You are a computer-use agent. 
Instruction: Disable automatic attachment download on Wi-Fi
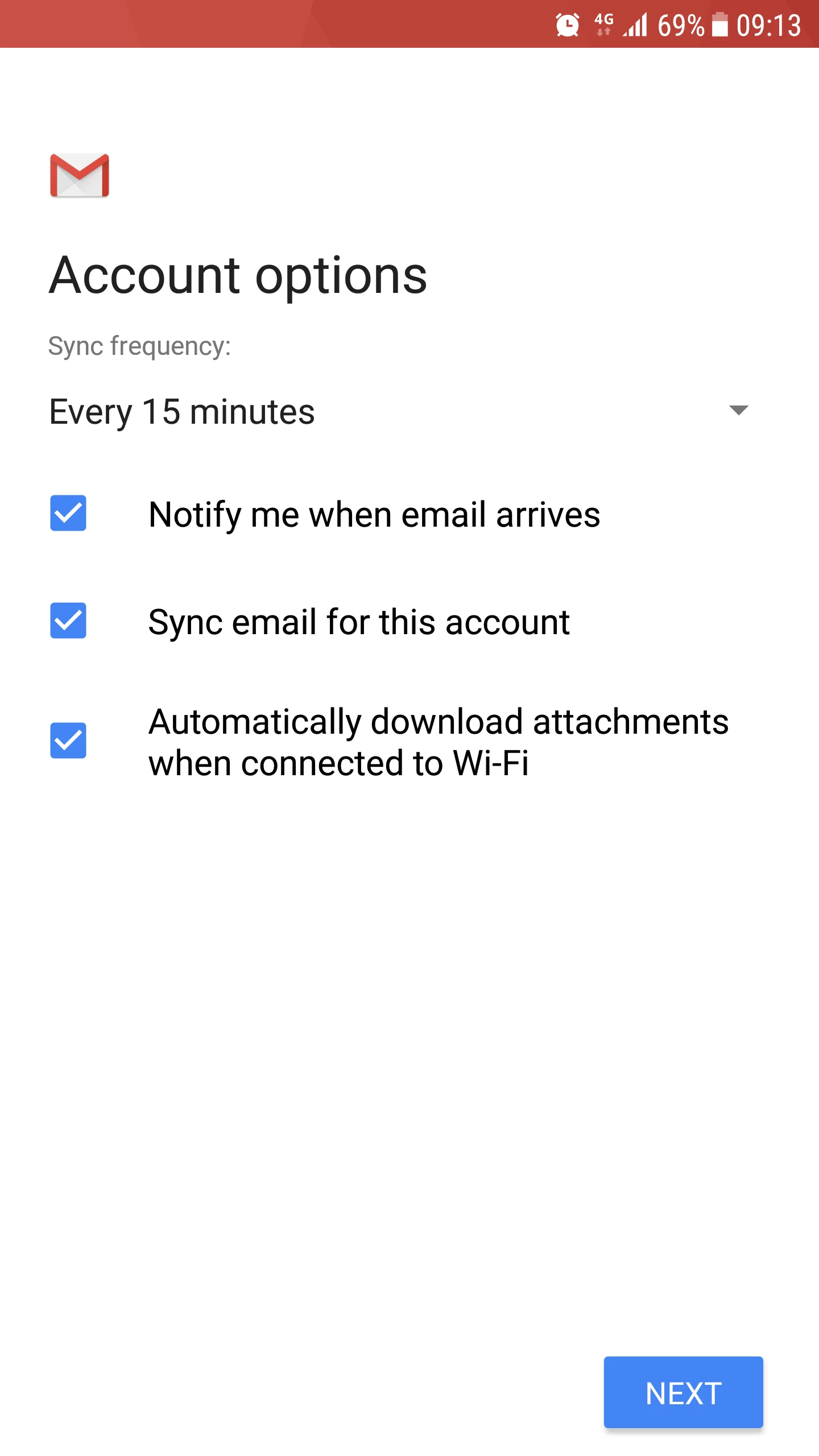pos(68,741)
